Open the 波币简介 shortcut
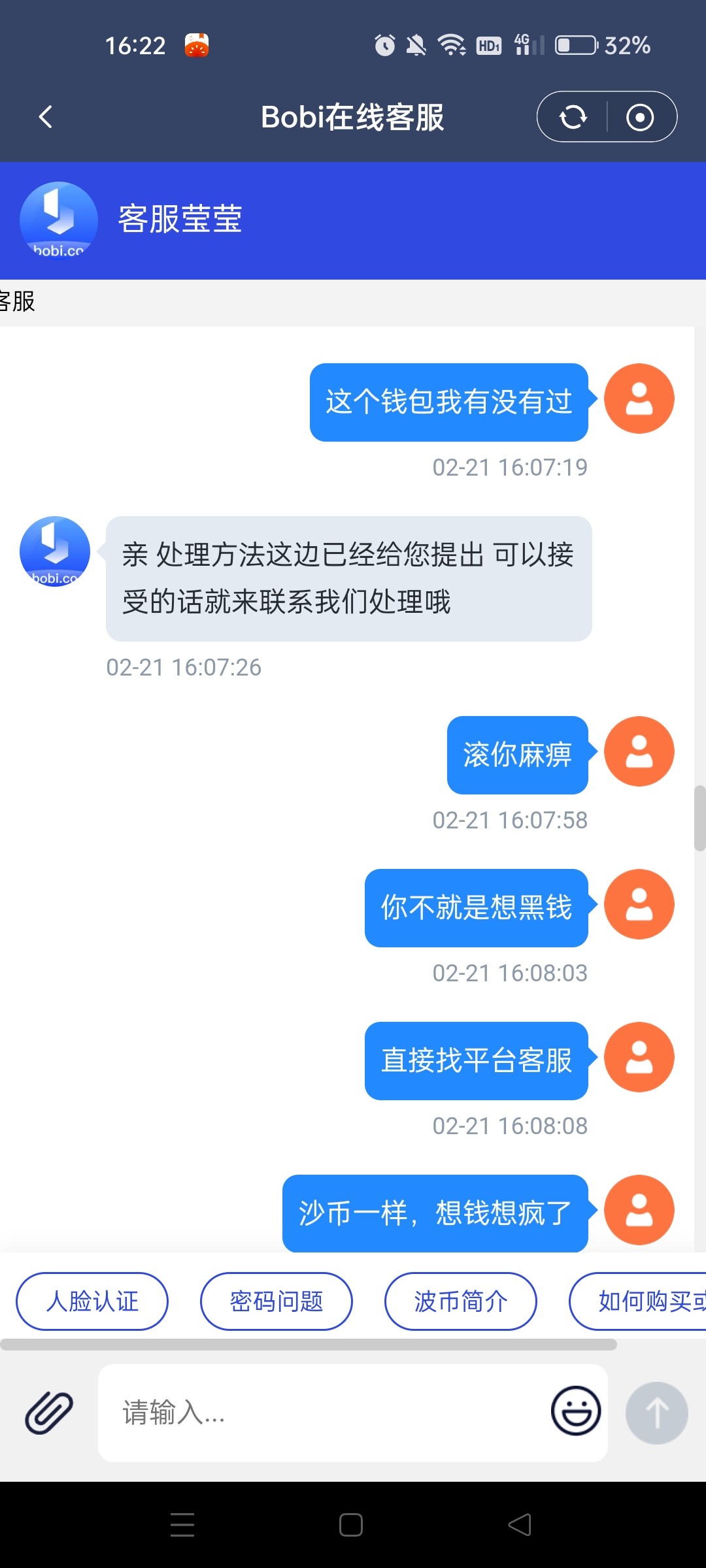 [x=460, y=1301]
